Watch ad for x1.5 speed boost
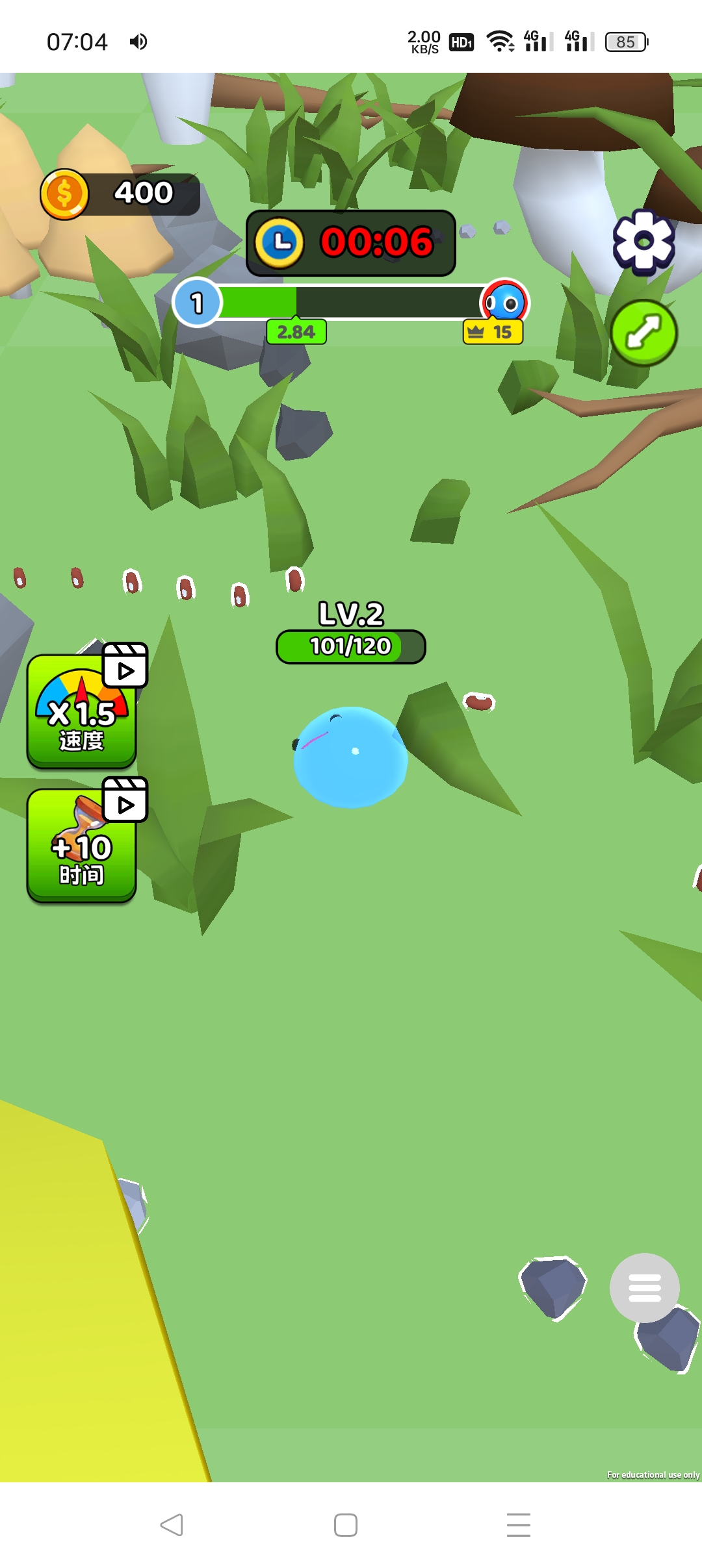 click(82, 711)
